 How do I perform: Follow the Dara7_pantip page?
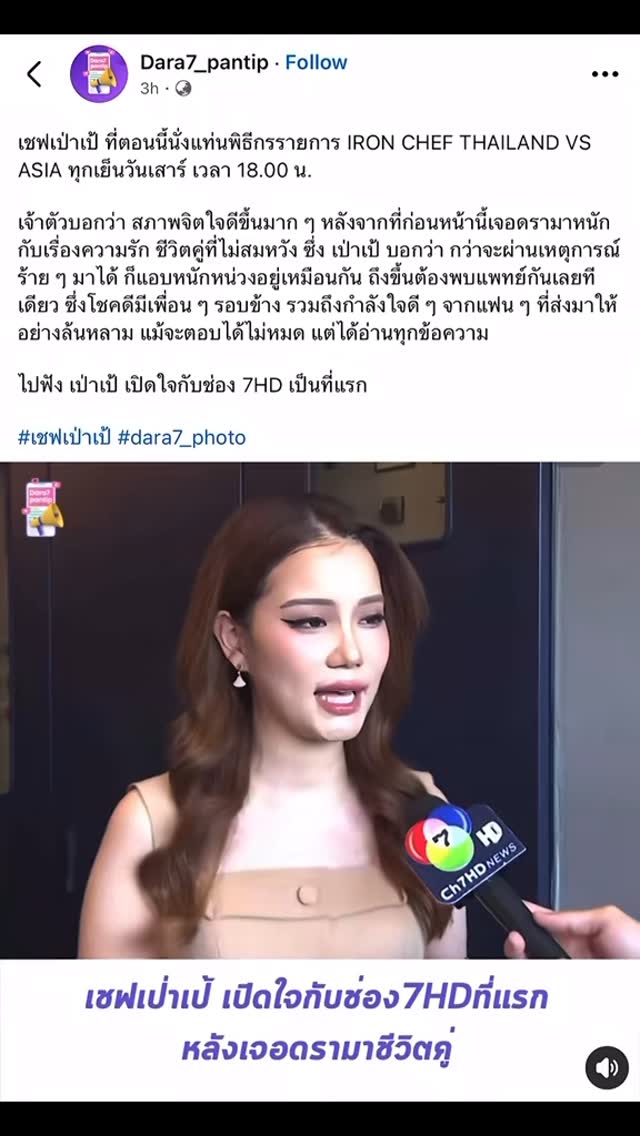[x=316, y=62]
